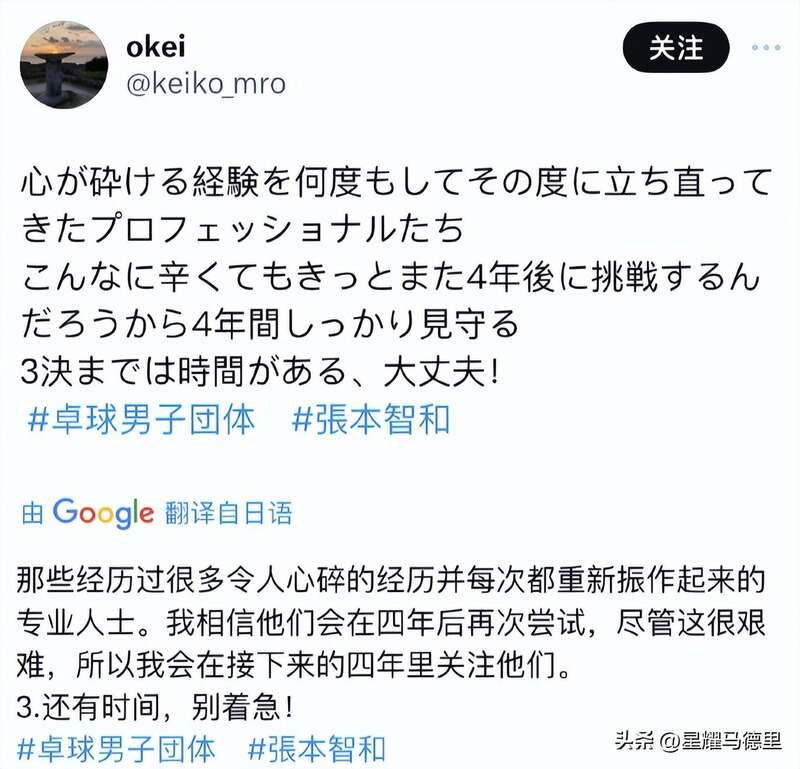Image resolution: width=800 pixels, height=769 pixels.
Task: Open the #卓球男子団体 hashtag in the original post
Action: pos(141,418)
